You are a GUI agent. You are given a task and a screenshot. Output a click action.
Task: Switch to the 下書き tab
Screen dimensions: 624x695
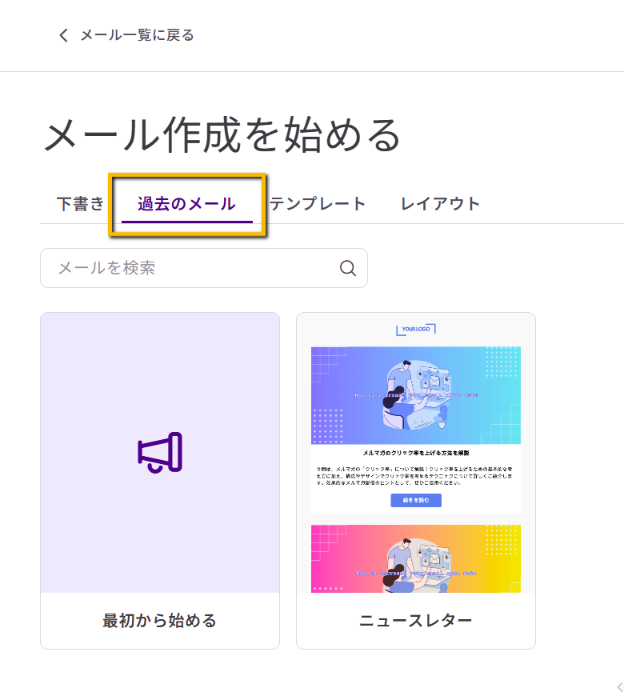tap(80, 204)
